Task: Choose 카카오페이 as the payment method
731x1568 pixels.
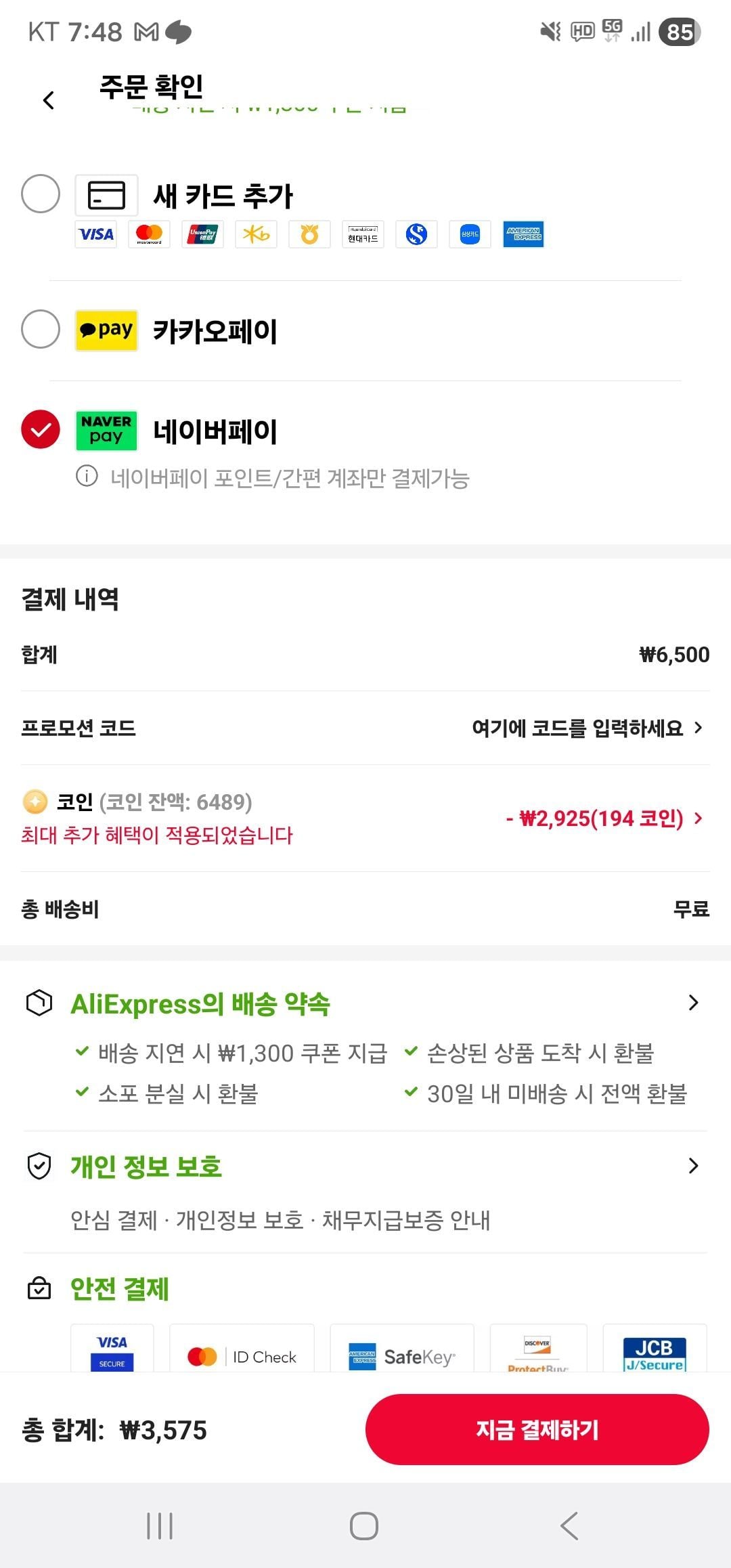Action: 41,329
